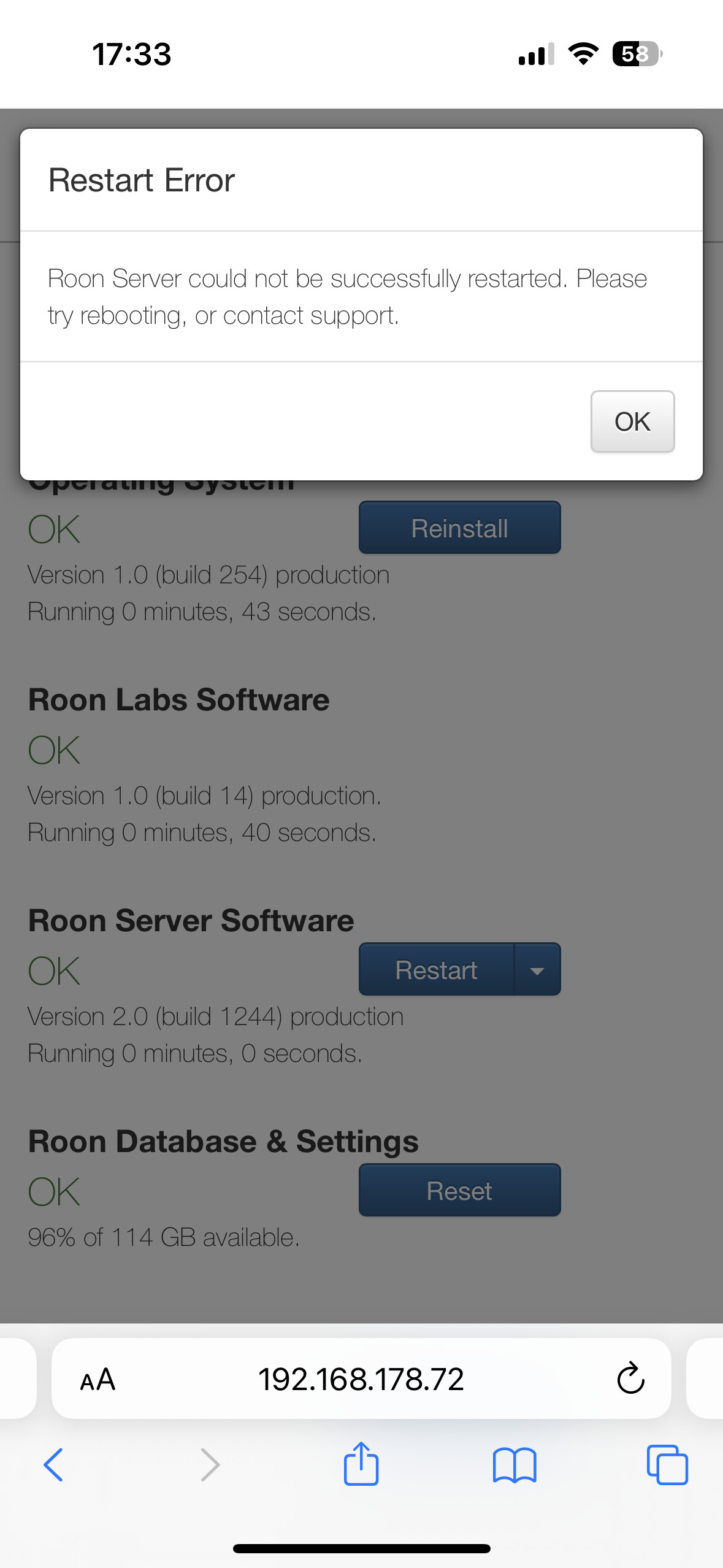Open the share sheet icon
The image size is (723, 1568).
click(361, 1466)
